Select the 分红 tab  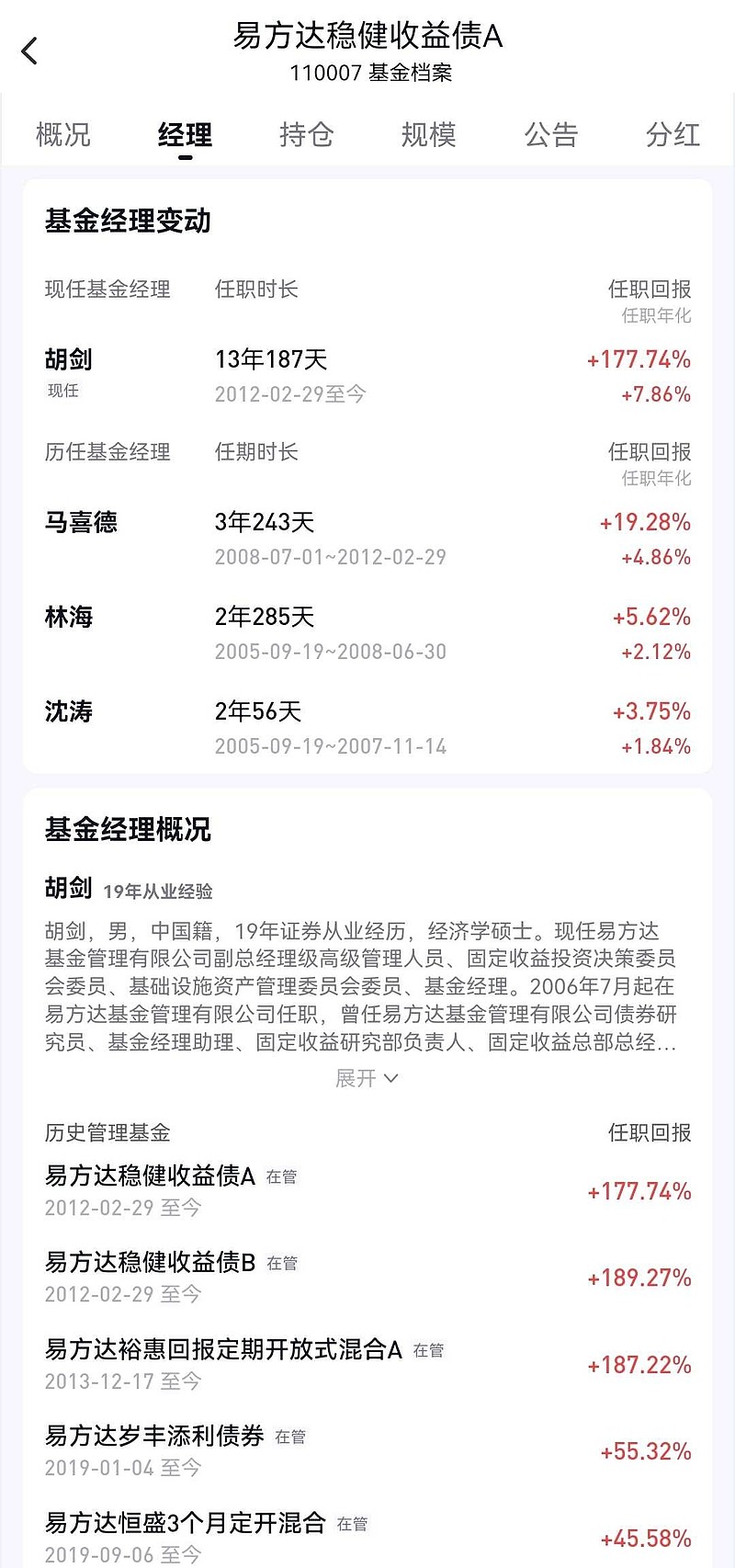673,134
